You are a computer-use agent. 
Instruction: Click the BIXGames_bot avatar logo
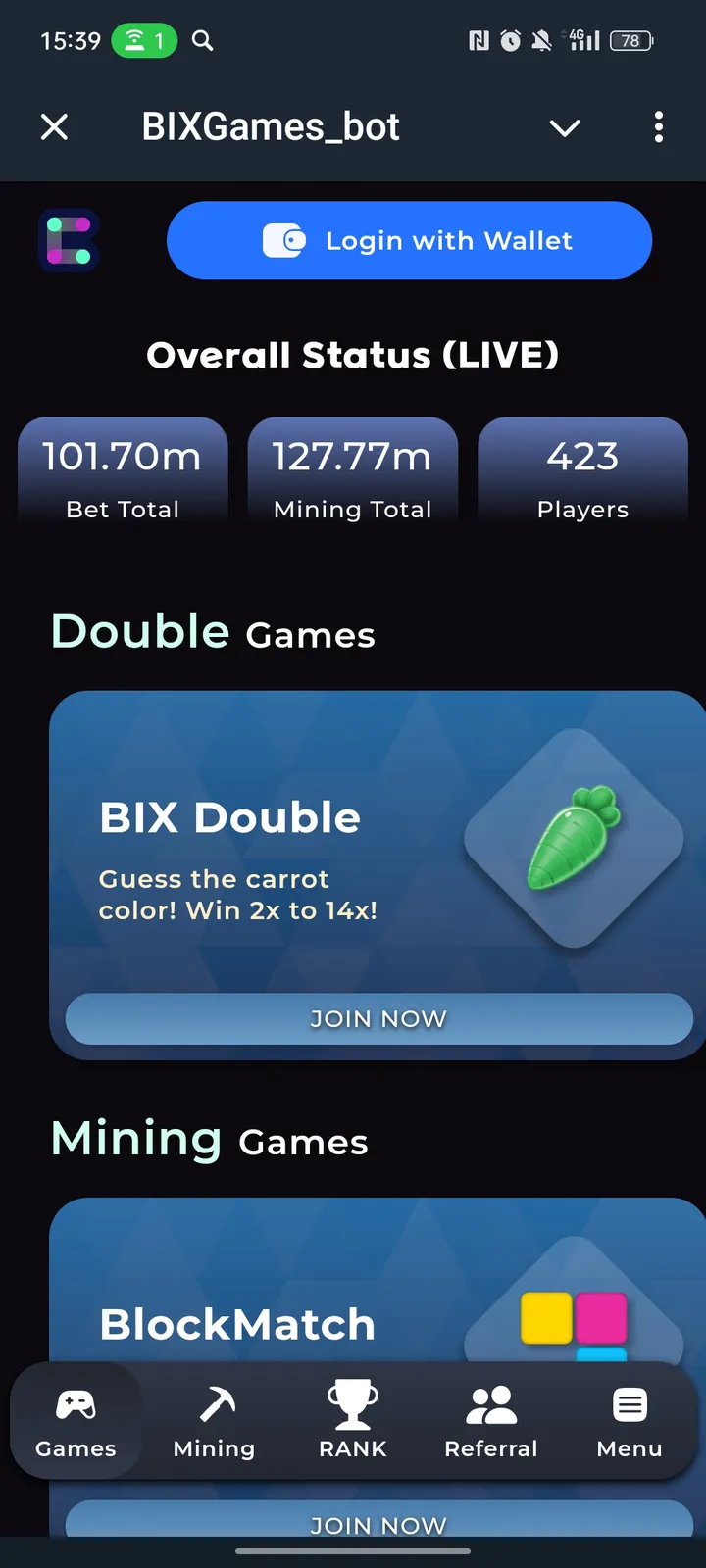[x=68, y=240]
